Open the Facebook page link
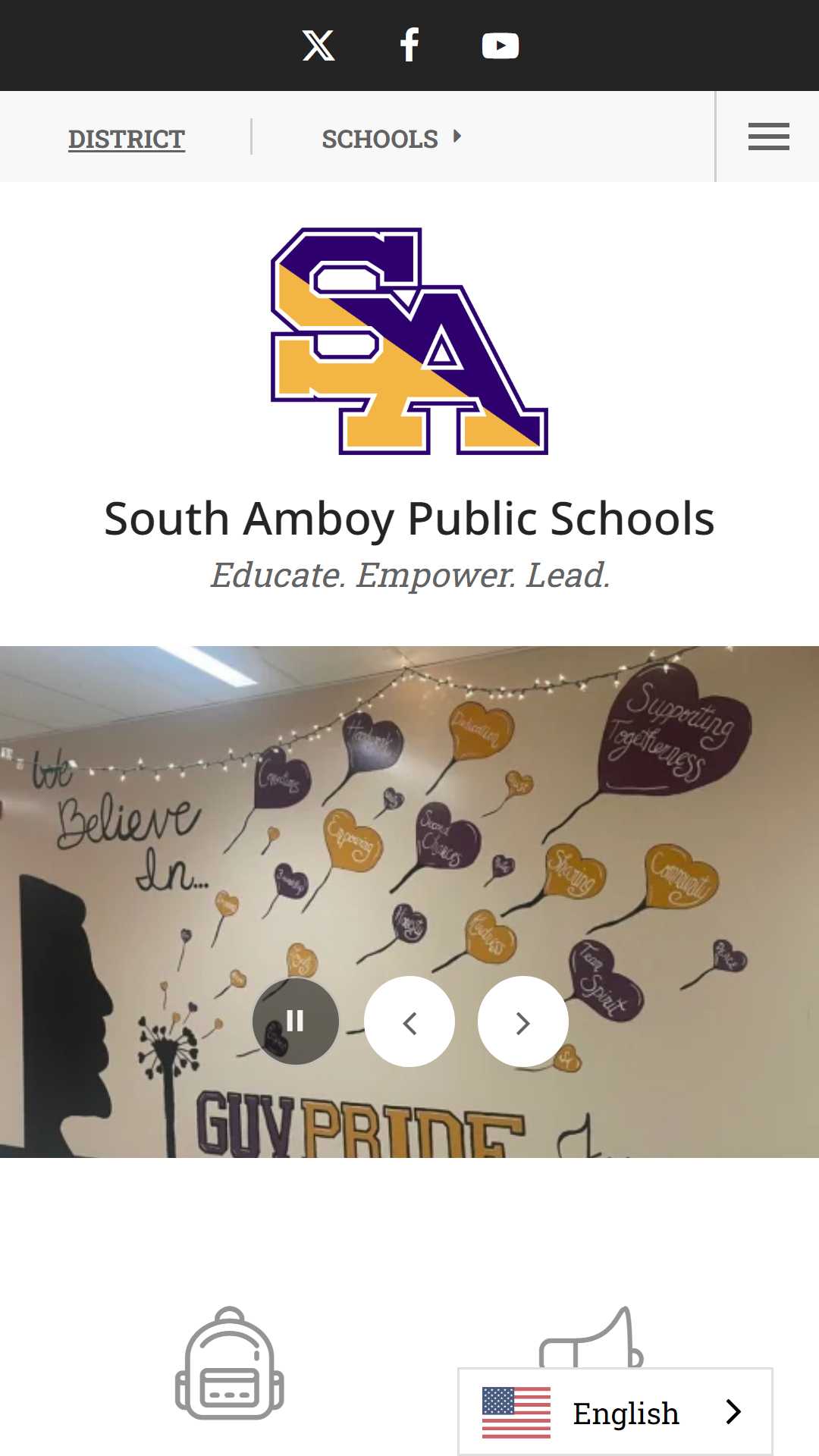This screenshot has height=1456, width=819. point(409,45)
